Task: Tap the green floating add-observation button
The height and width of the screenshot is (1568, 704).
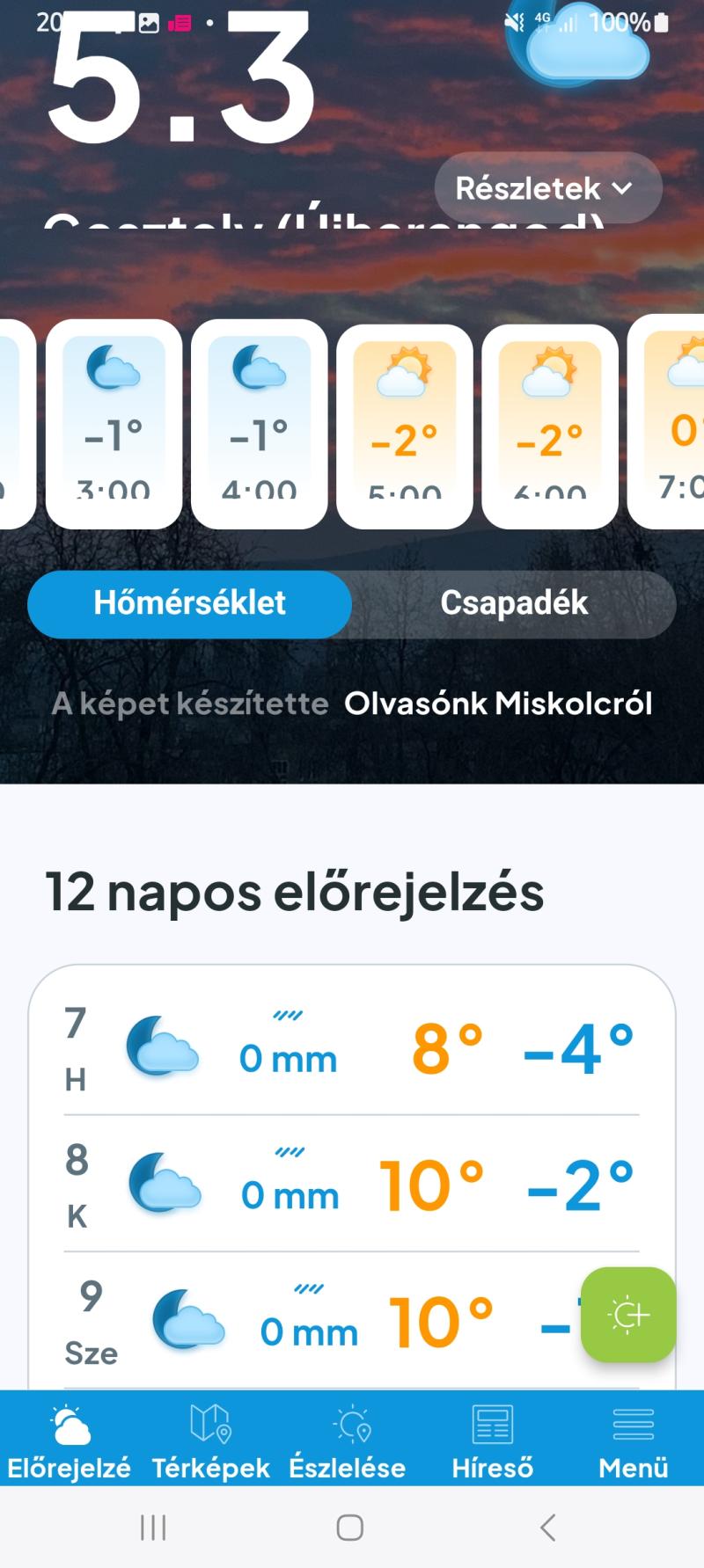Action: pyautogui.click(x=628, y=1315)
